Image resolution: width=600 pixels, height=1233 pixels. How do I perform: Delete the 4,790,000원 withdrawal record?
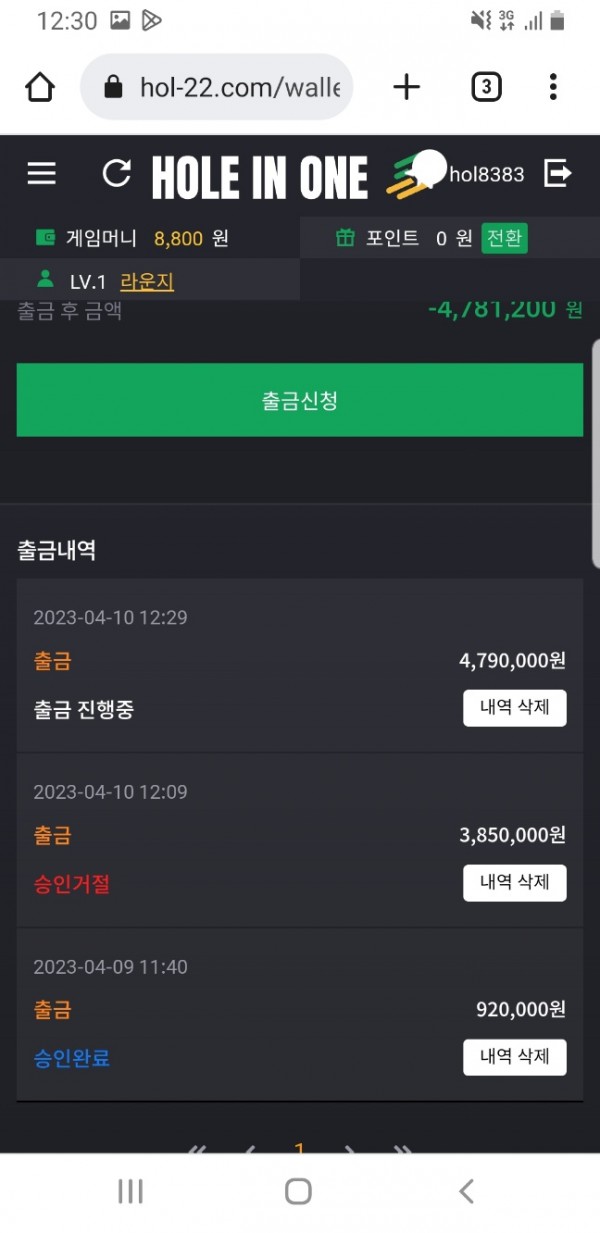tap(514, 708)
